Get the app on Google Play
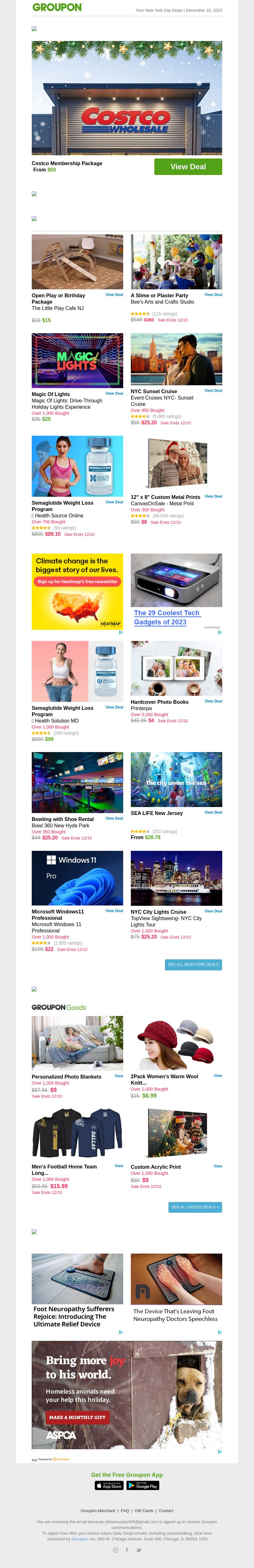 [x=143, y=1486]
